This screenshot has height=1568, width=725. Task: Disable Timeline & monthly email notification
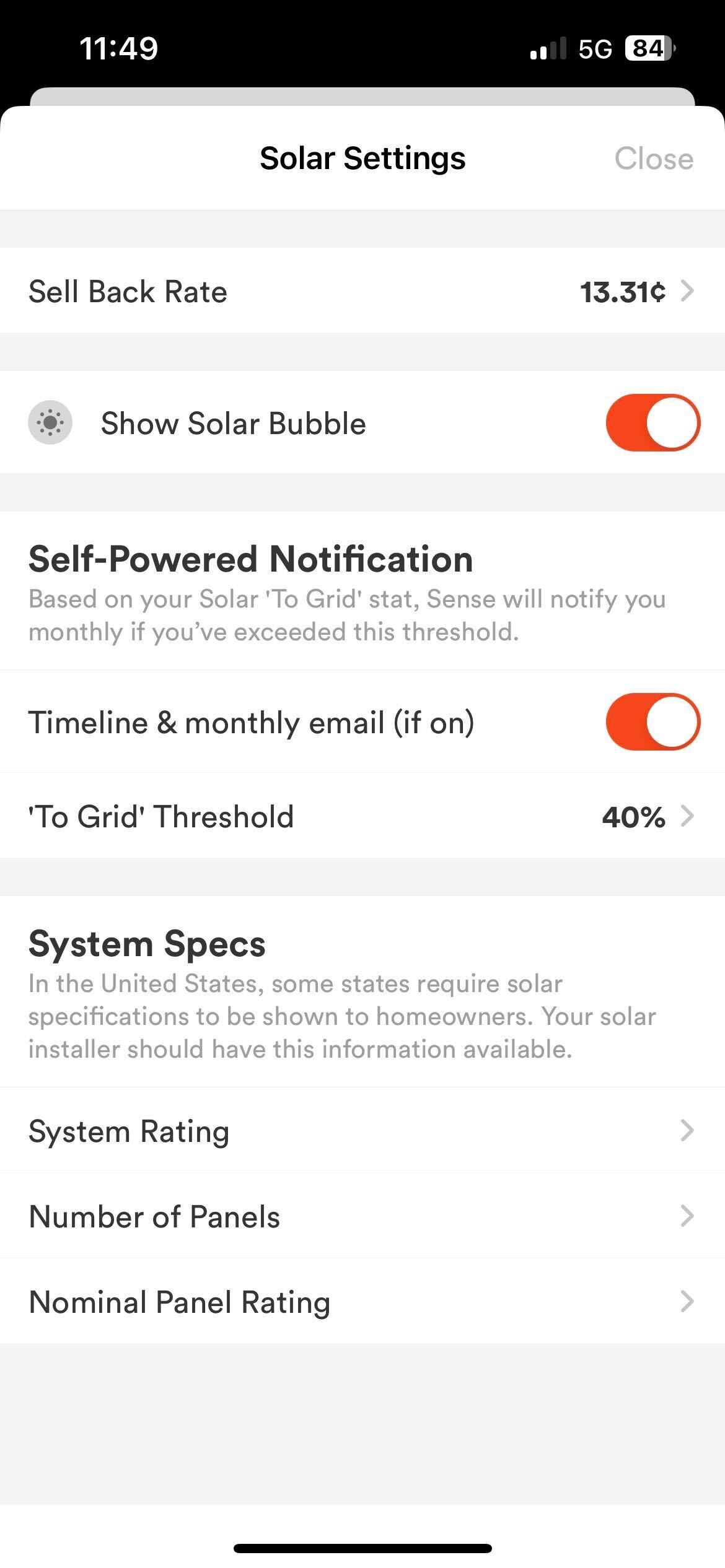point(652,722)
